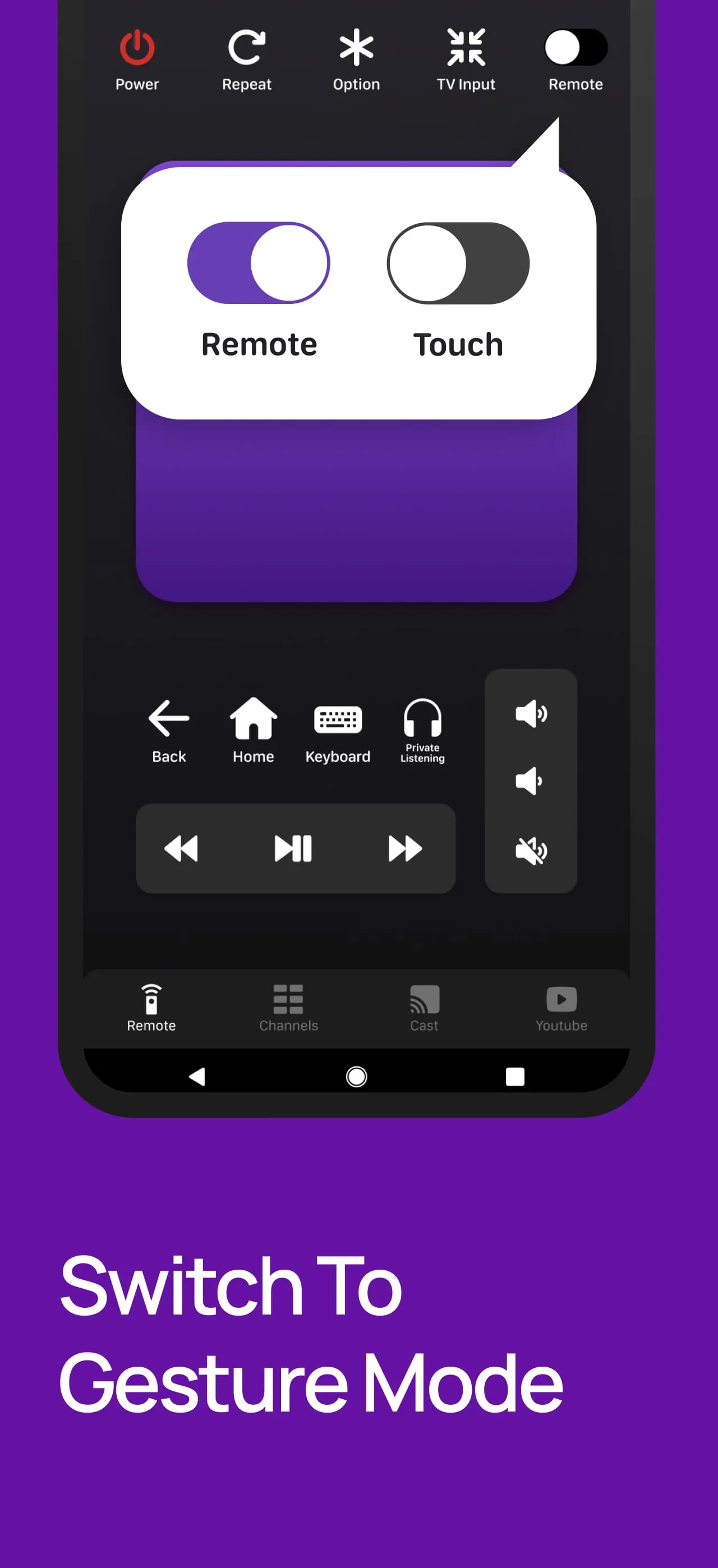Toggle the Remote switch on
Image resolution: width=718 pixels, height=1568 pixels.
(x=258, y=263)
